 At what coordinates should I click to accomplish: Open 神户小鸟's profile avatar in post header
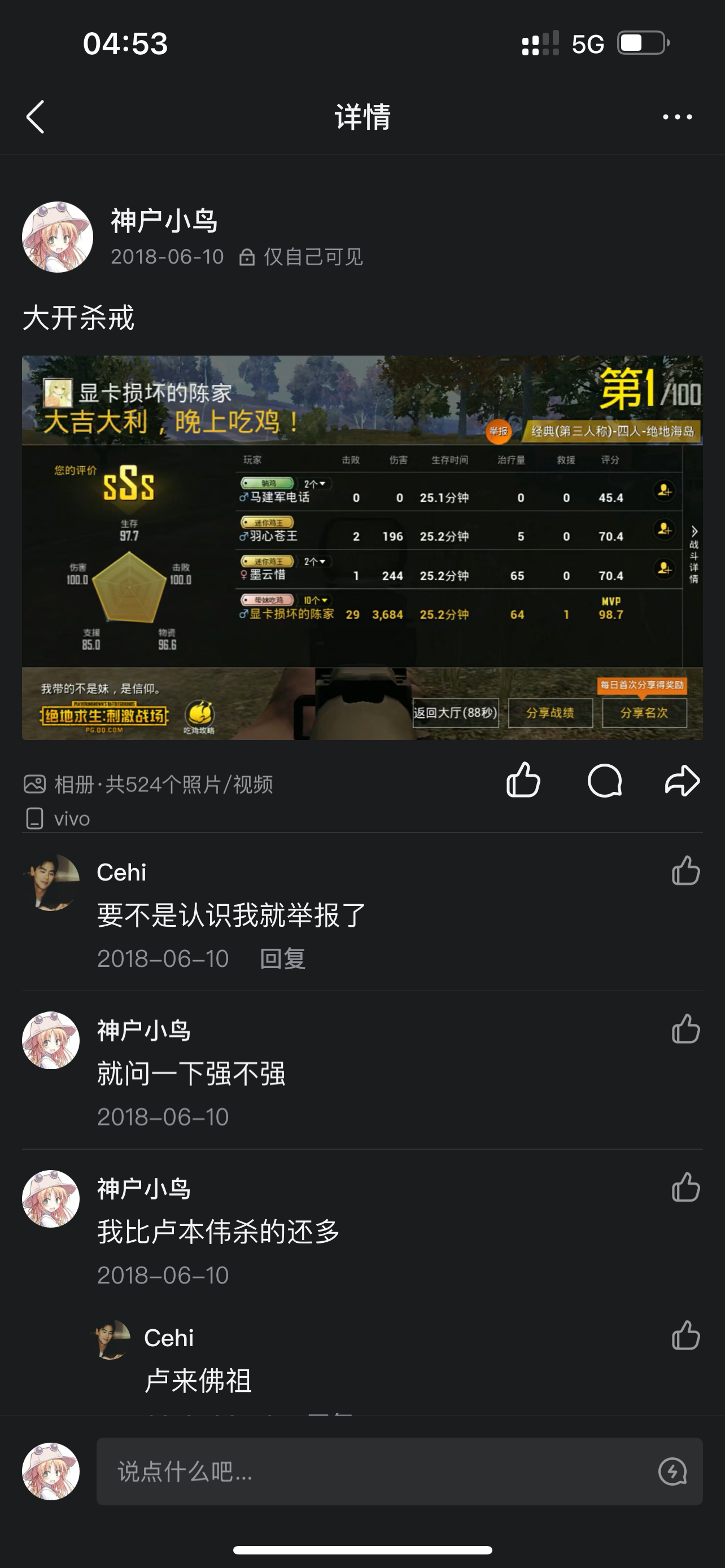[57, 237]
